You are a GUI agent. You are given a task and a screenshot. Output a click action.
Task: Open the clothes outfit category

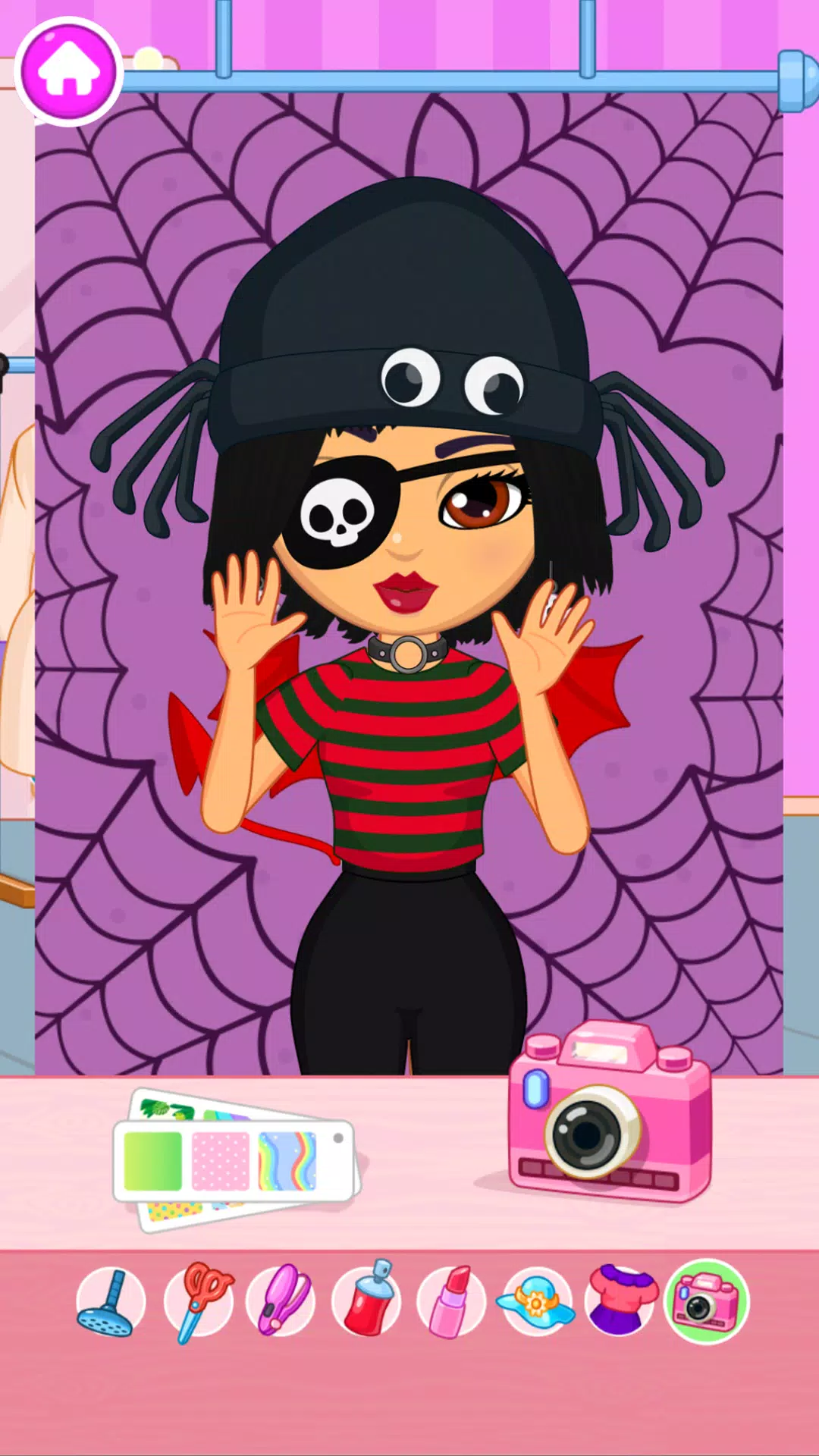click(x=621, y=1301)
